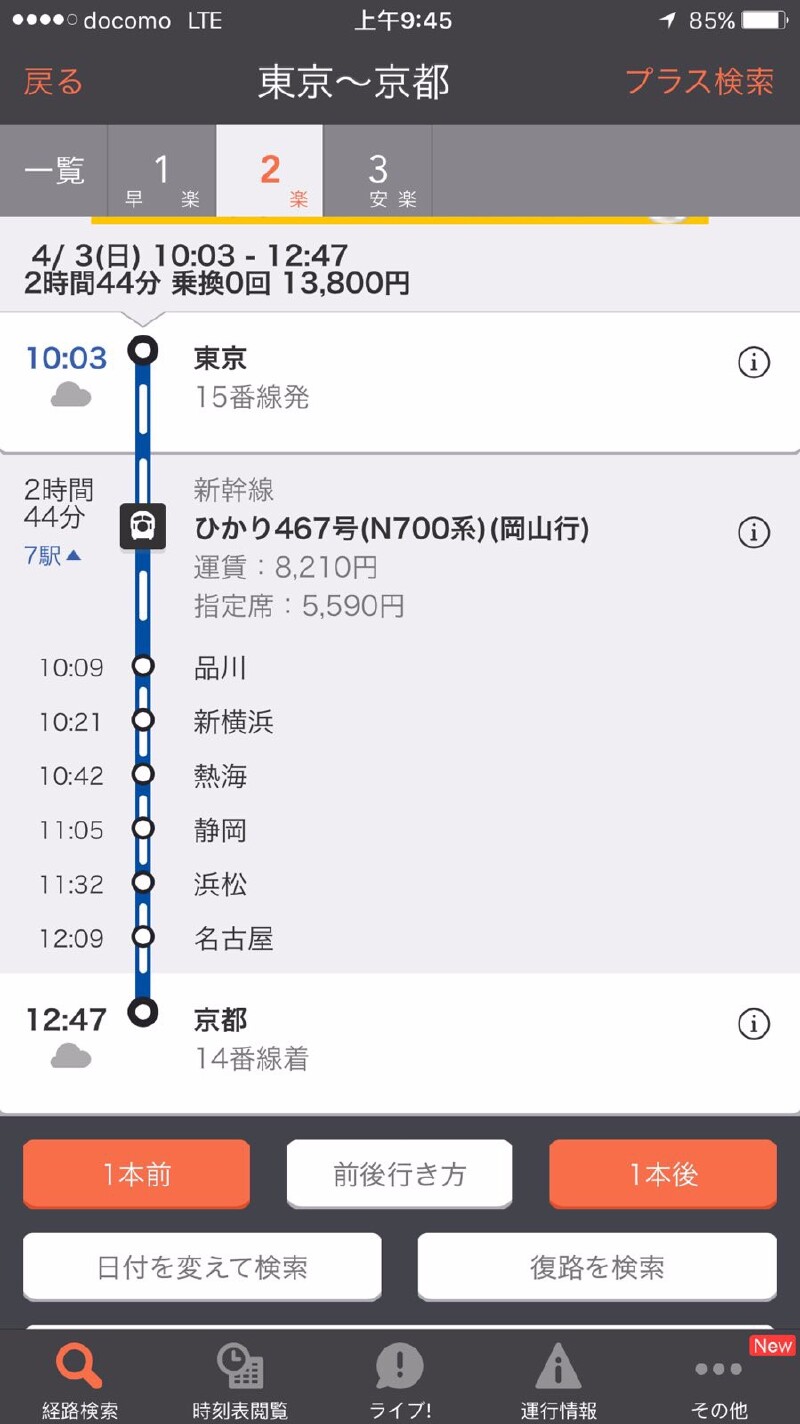The image size is (800, 1424).
Task: Collapse the 7駅 intermediate stops list
Action: (53, 555)
